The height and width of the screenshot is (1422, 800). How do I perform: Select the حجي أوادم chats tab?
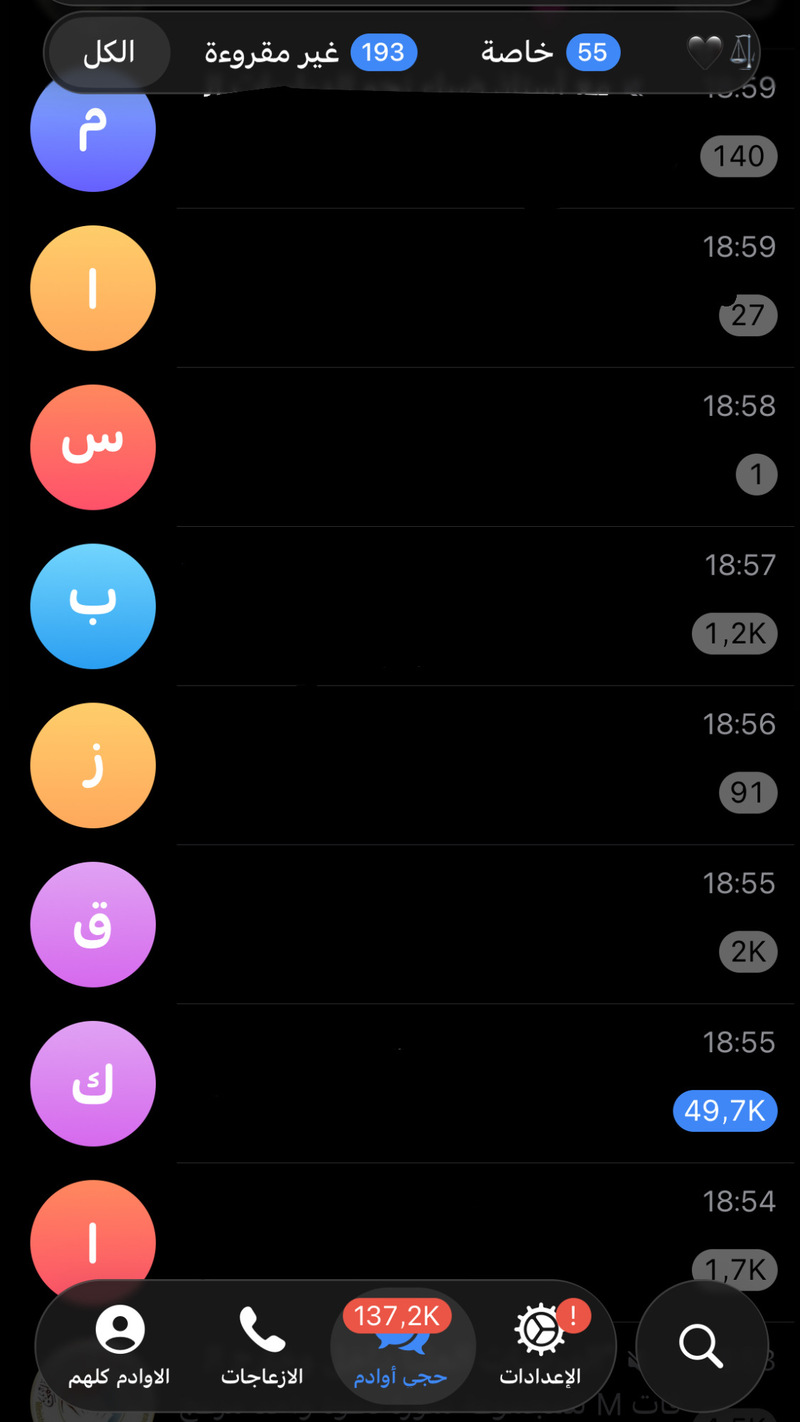click(401, 1345)
